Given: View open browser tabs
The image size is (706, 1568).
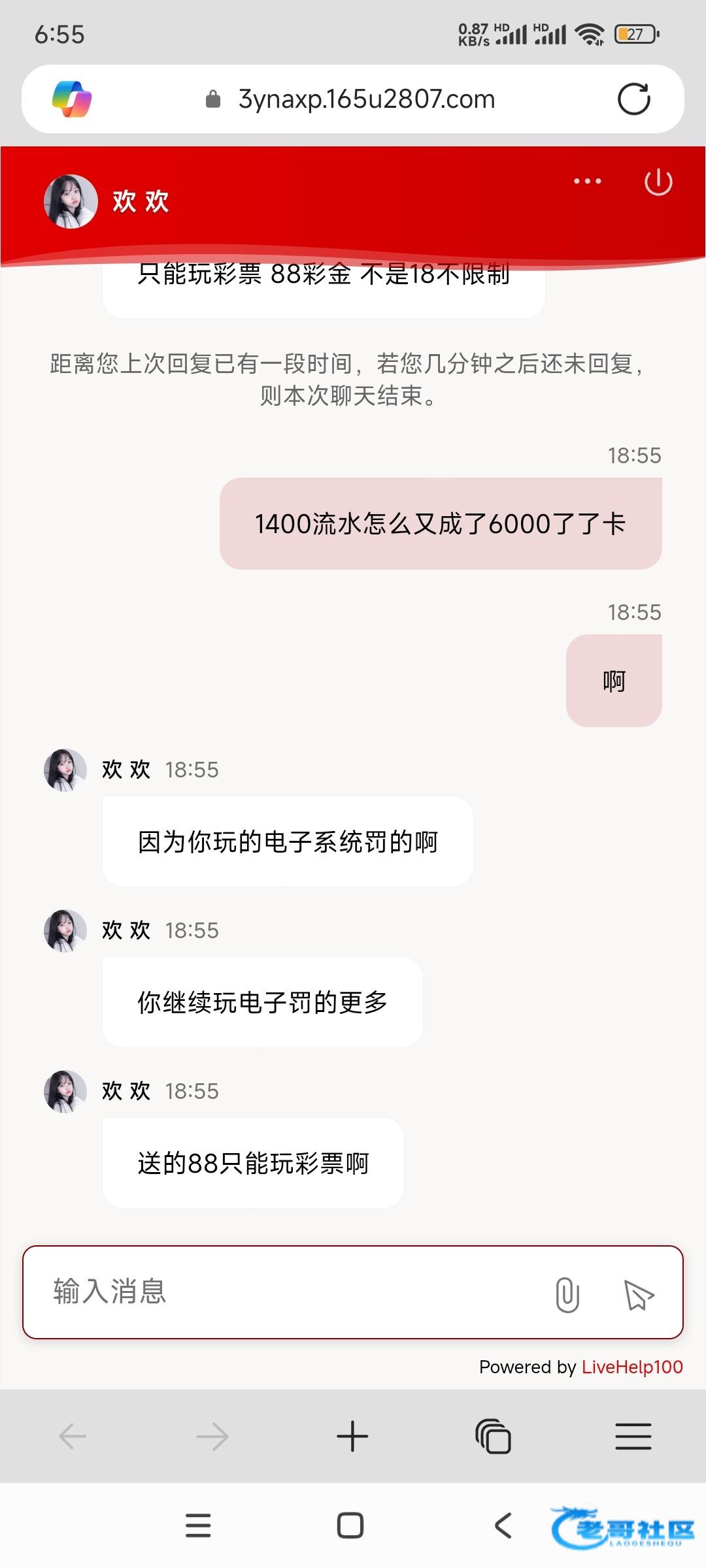Looking at the screenshot, I should pos(493,1436).
